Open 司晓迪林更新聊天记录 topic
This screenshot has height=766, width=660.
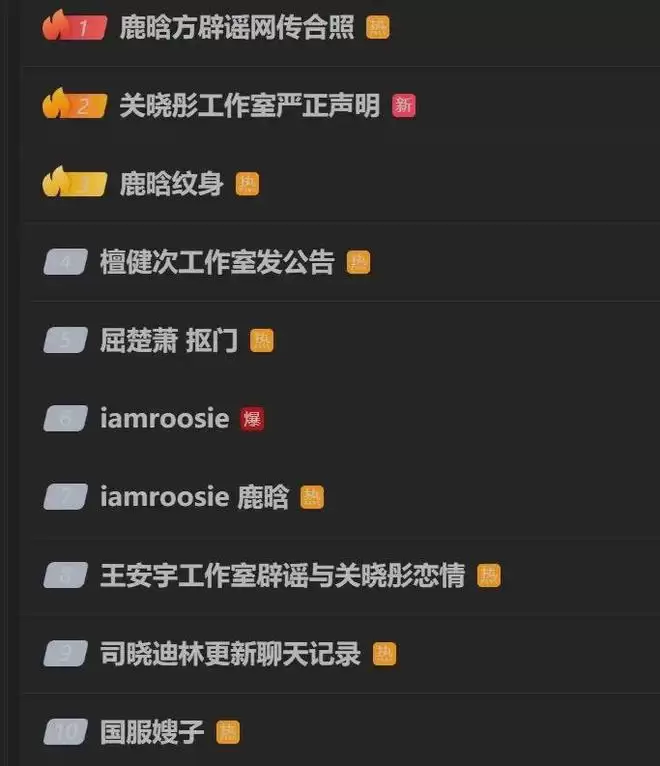(230, 654)
